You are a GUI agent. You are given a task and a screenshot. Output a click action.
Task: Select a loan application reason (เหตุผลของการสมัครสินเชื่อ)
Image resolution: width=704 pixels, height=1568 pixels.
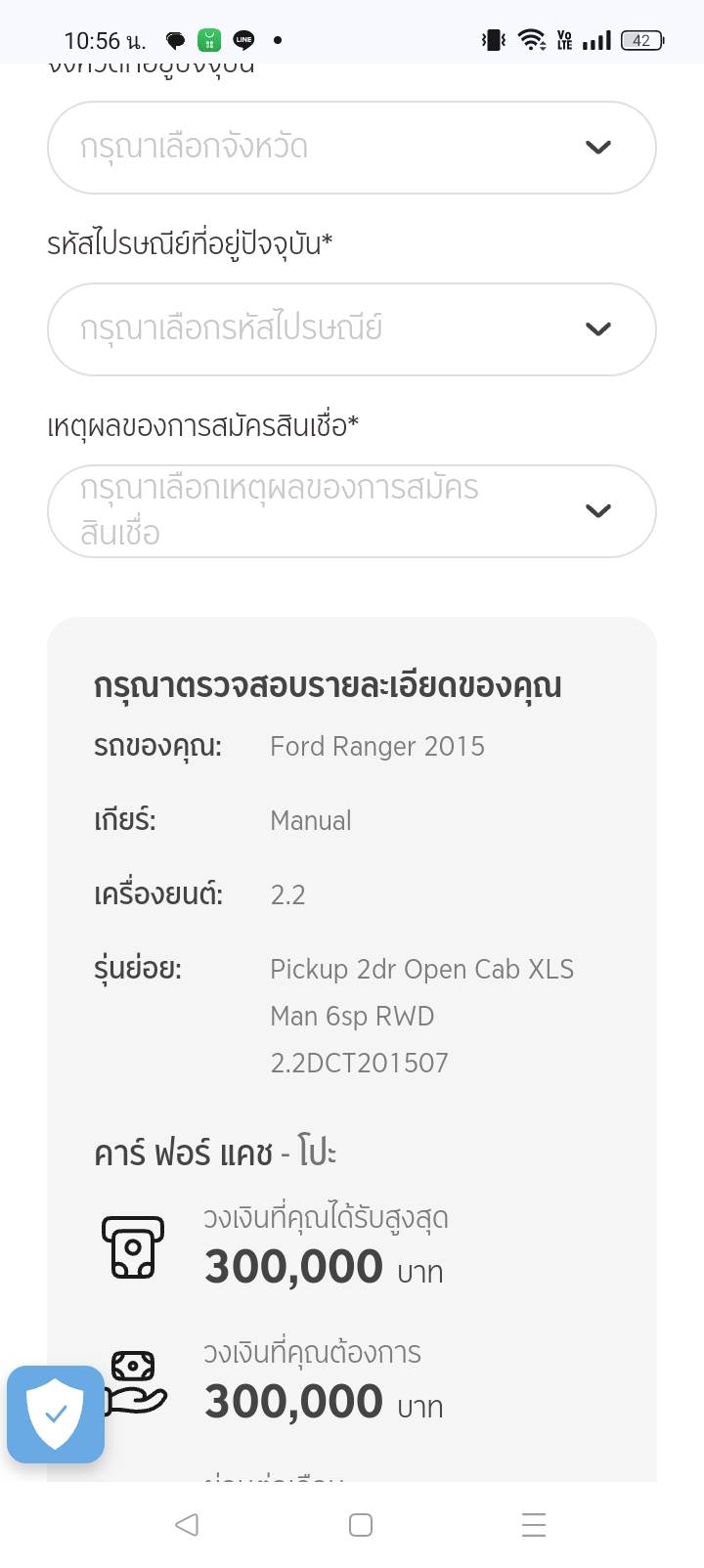pos(351,511)
